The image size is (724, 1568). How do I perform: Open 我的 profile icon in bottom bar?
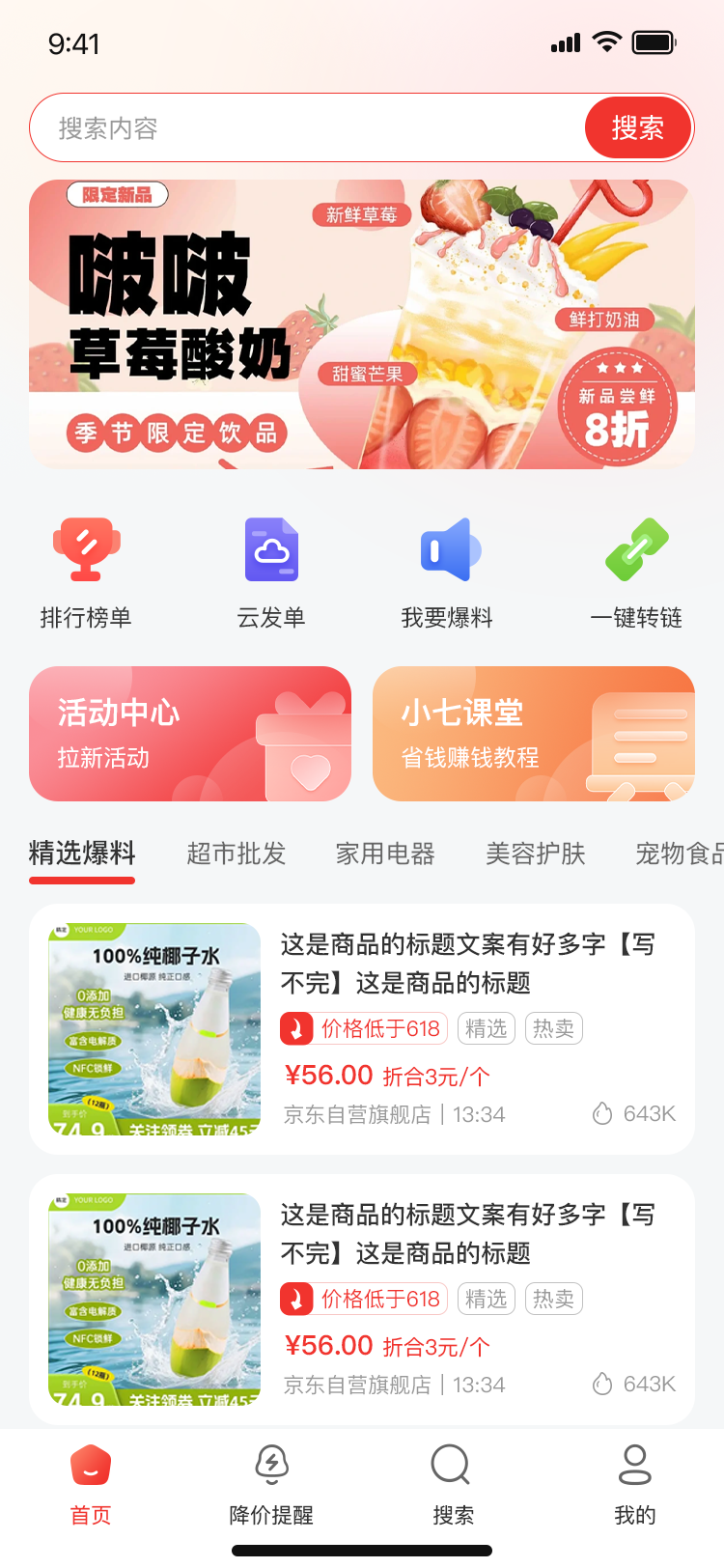pos(633,1466)
